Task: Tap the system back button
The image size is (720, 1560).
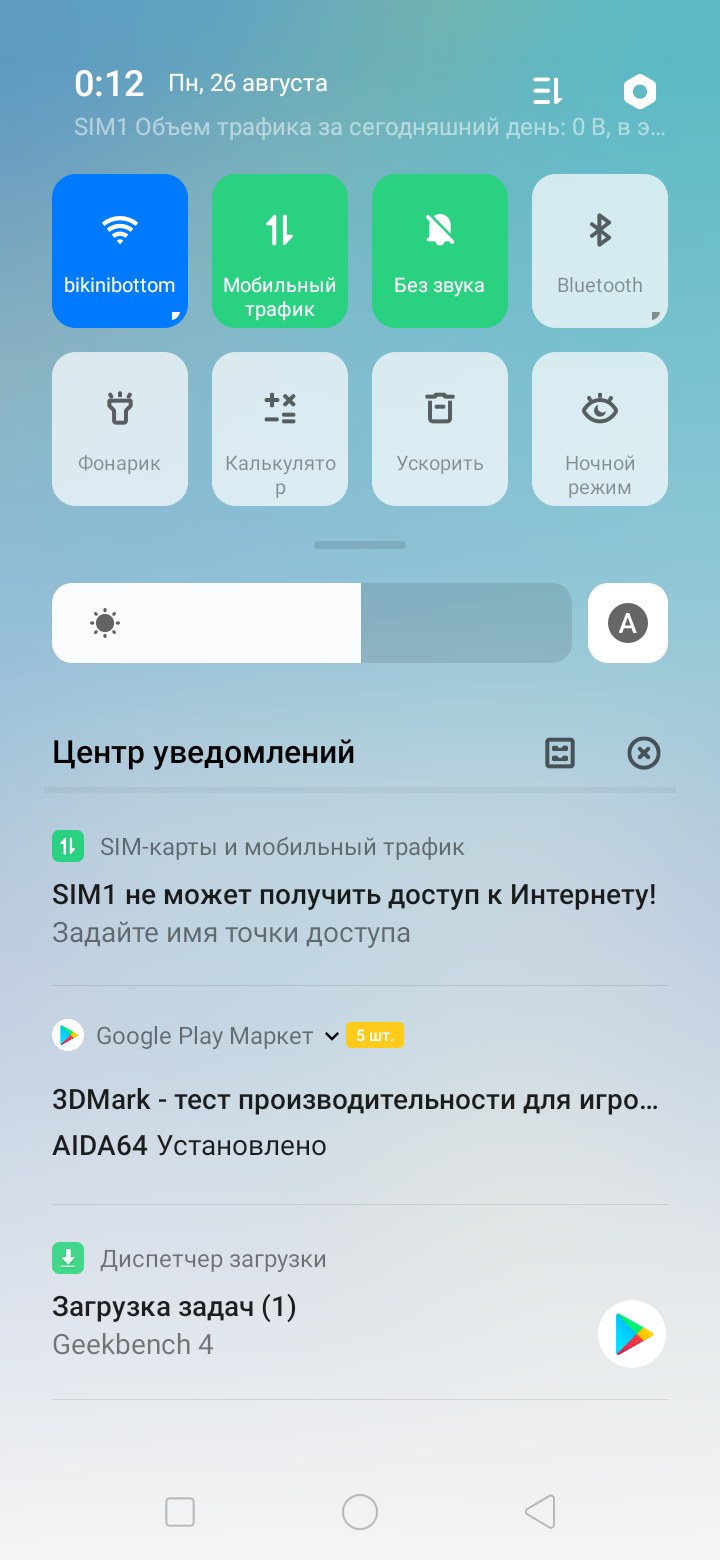Action: click(540, 1511)
